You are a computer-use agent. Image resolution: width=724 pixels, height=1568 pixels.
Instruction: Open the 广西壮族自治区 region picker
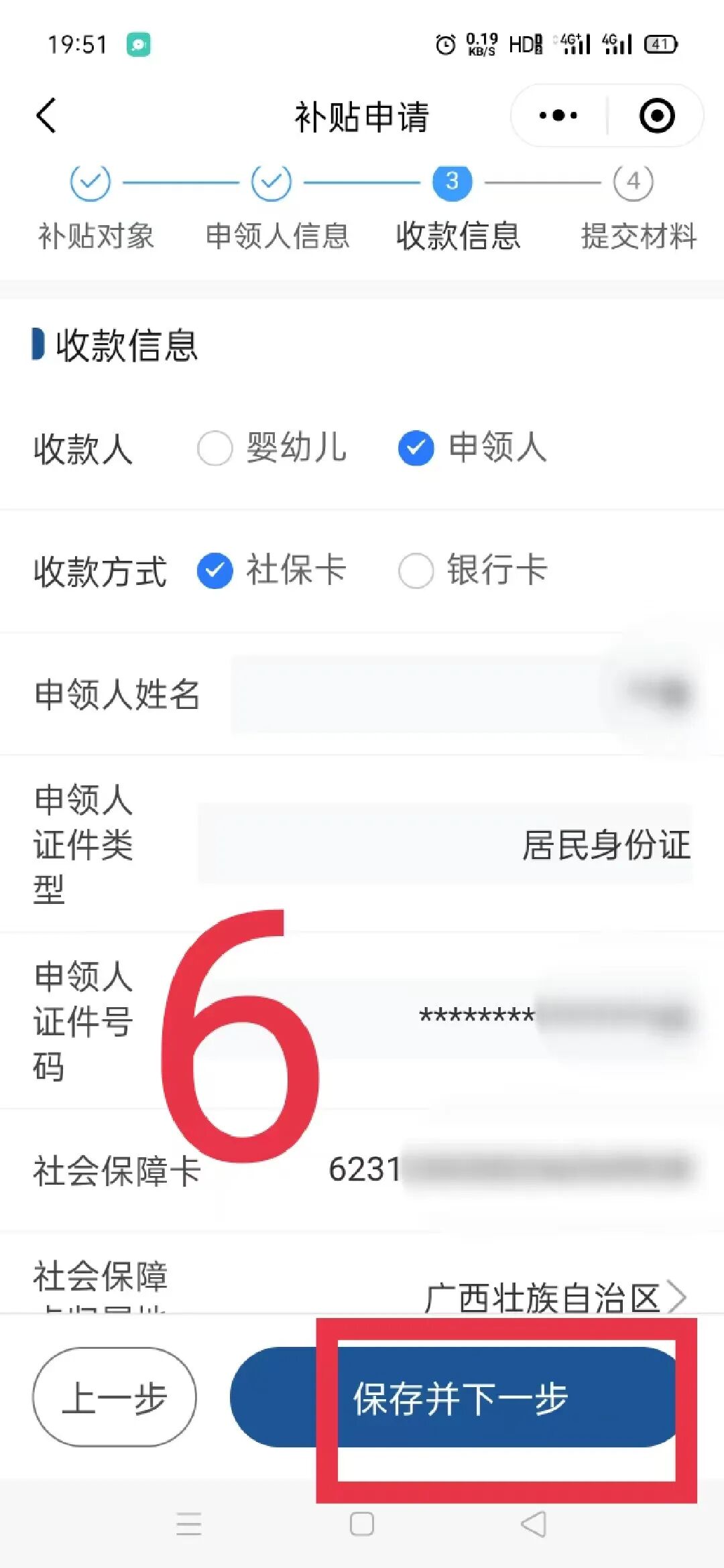(x=556, y=1297)
